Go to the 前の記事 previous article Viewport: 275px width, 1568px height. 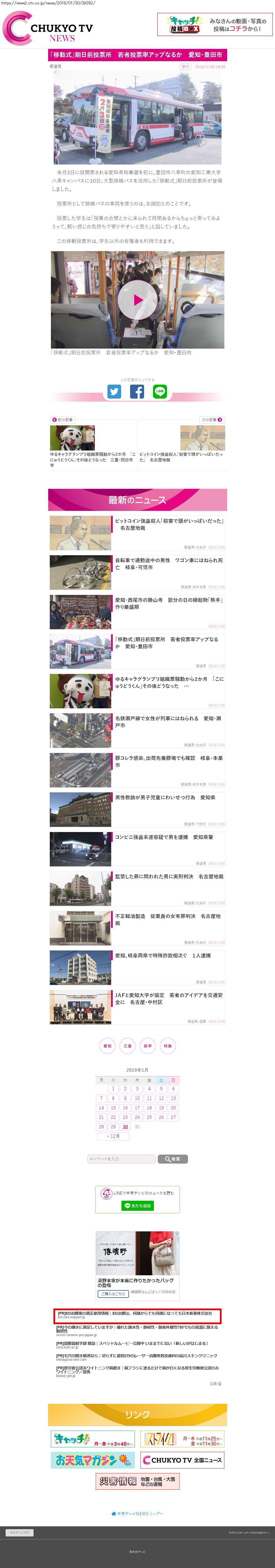point(62,420)
